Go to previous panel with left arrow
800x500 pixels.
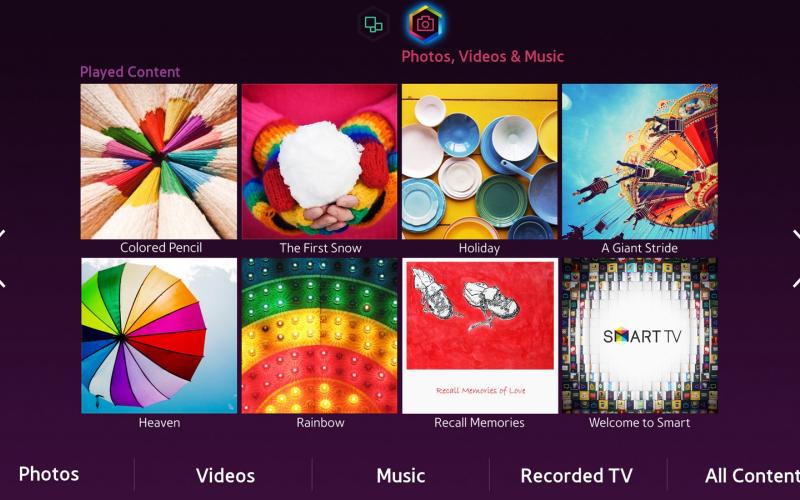coord(4,259)
